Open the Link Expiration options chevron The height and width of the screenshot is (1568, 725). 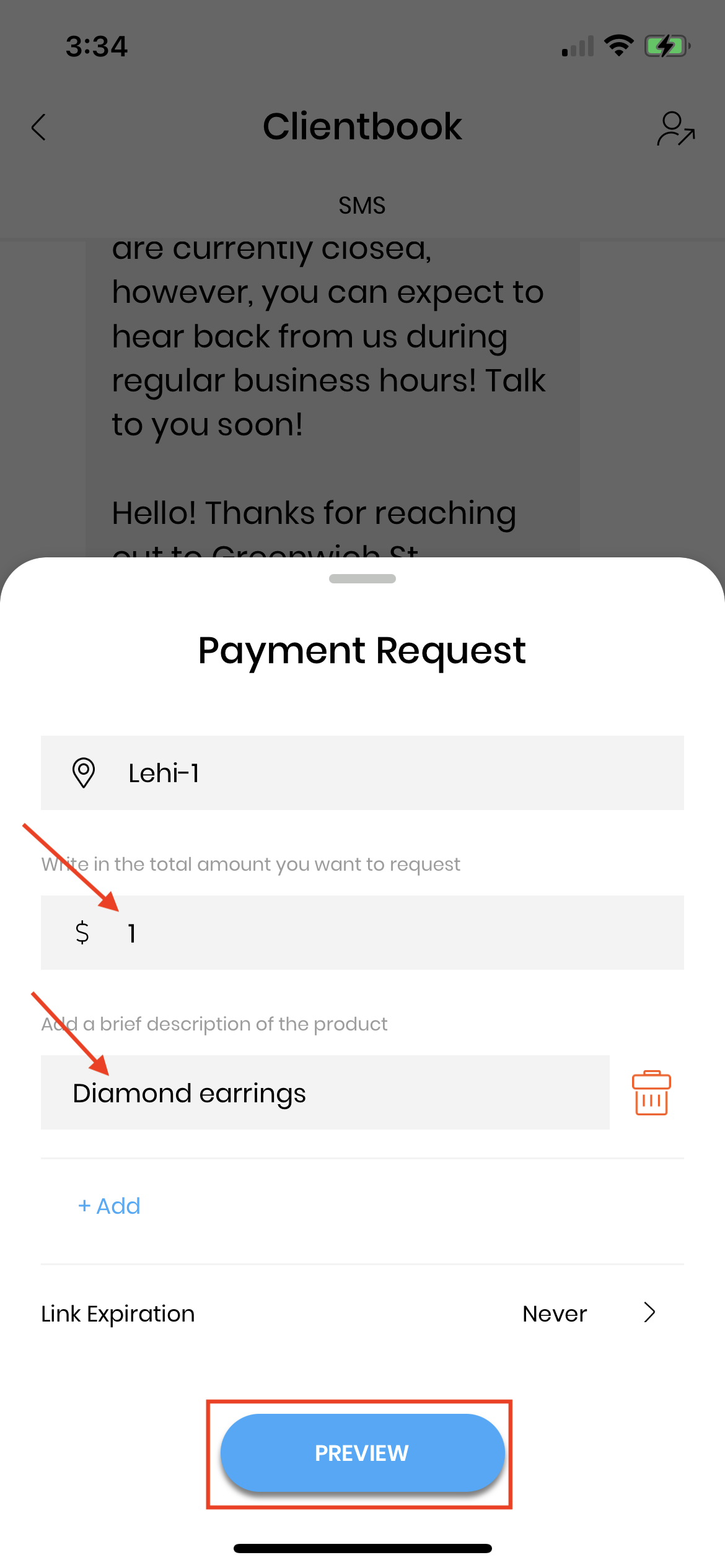point(648,1313)
